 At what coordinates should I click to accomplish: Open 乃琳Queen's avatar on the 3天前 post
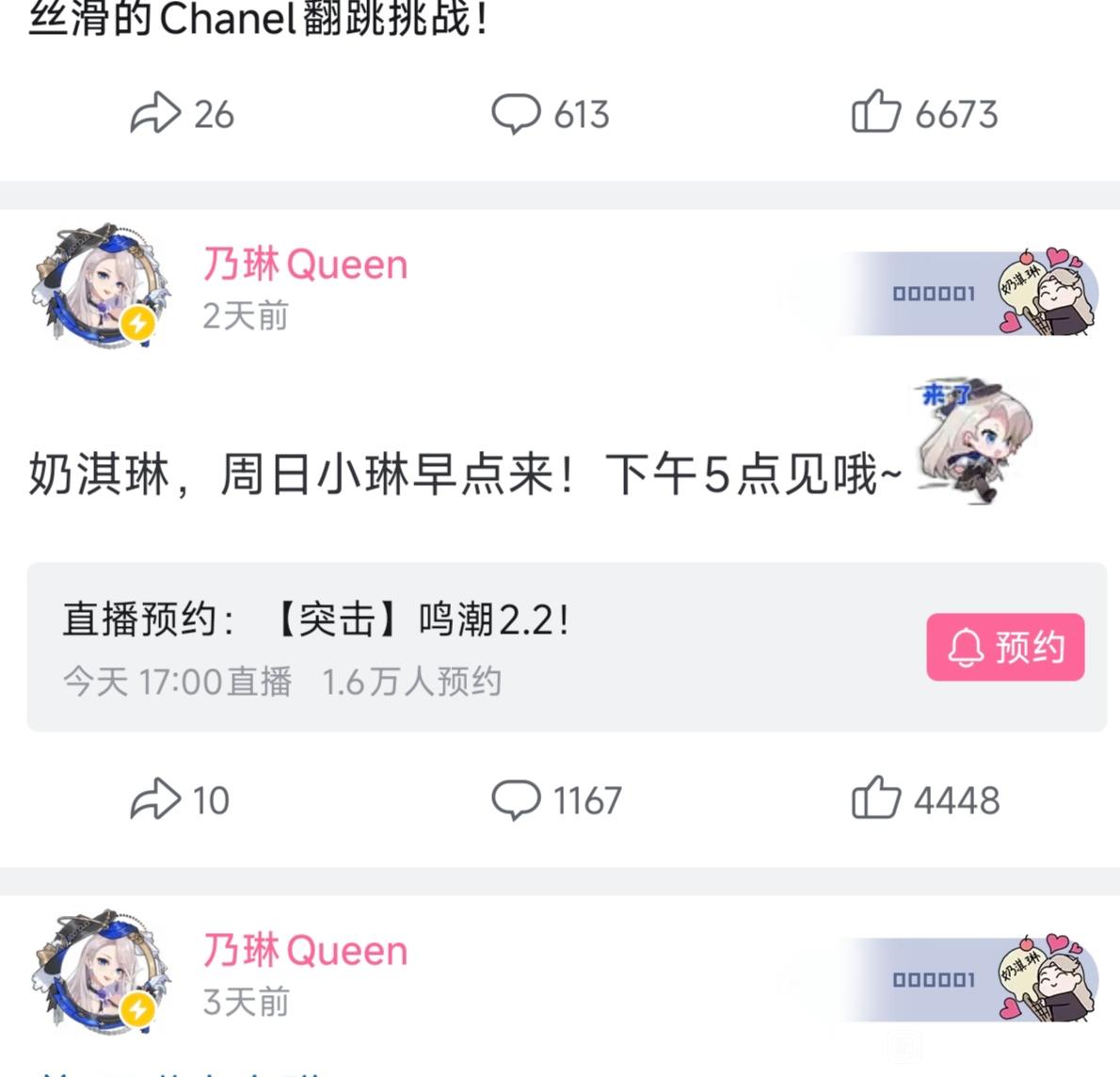pos(102,973)
